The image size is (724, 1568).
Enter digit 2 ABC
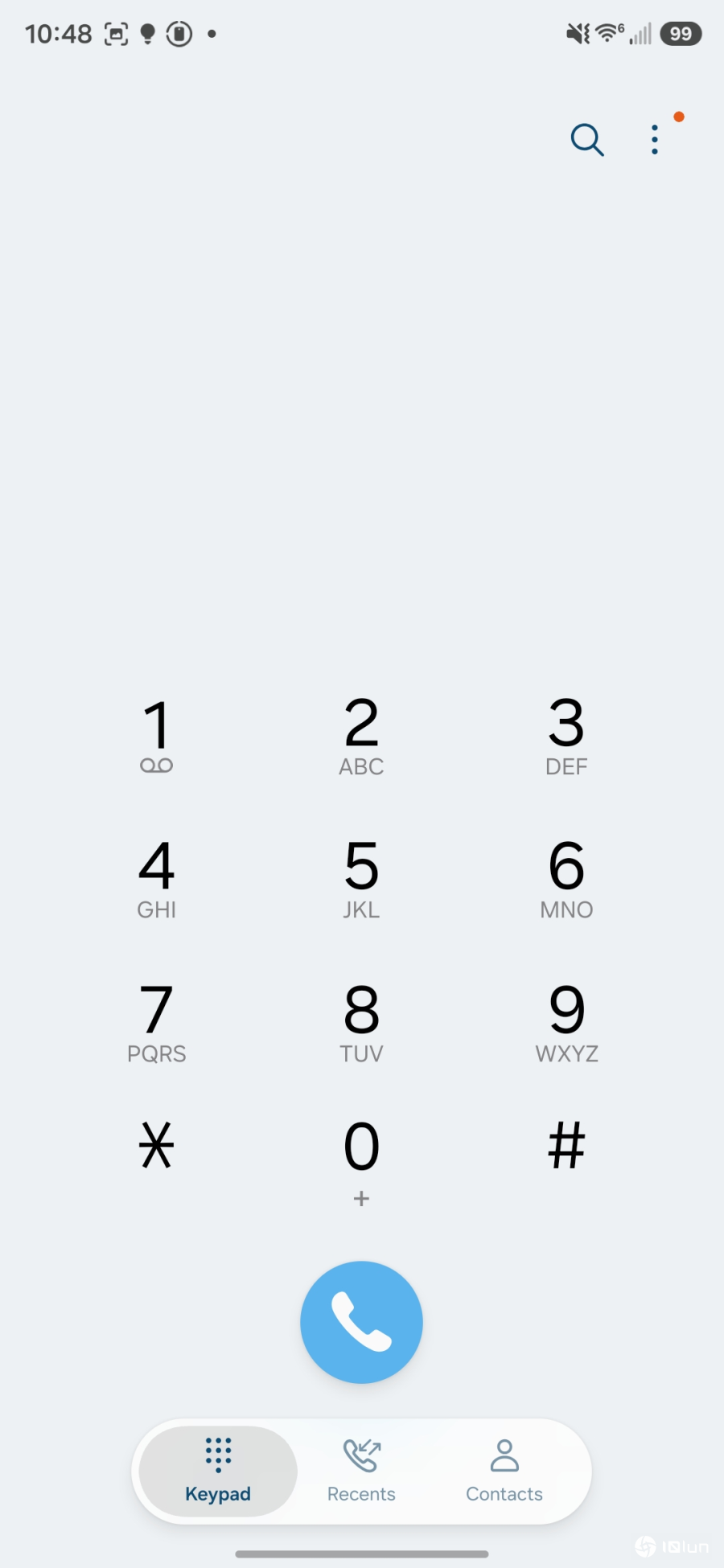coord(361,736)
